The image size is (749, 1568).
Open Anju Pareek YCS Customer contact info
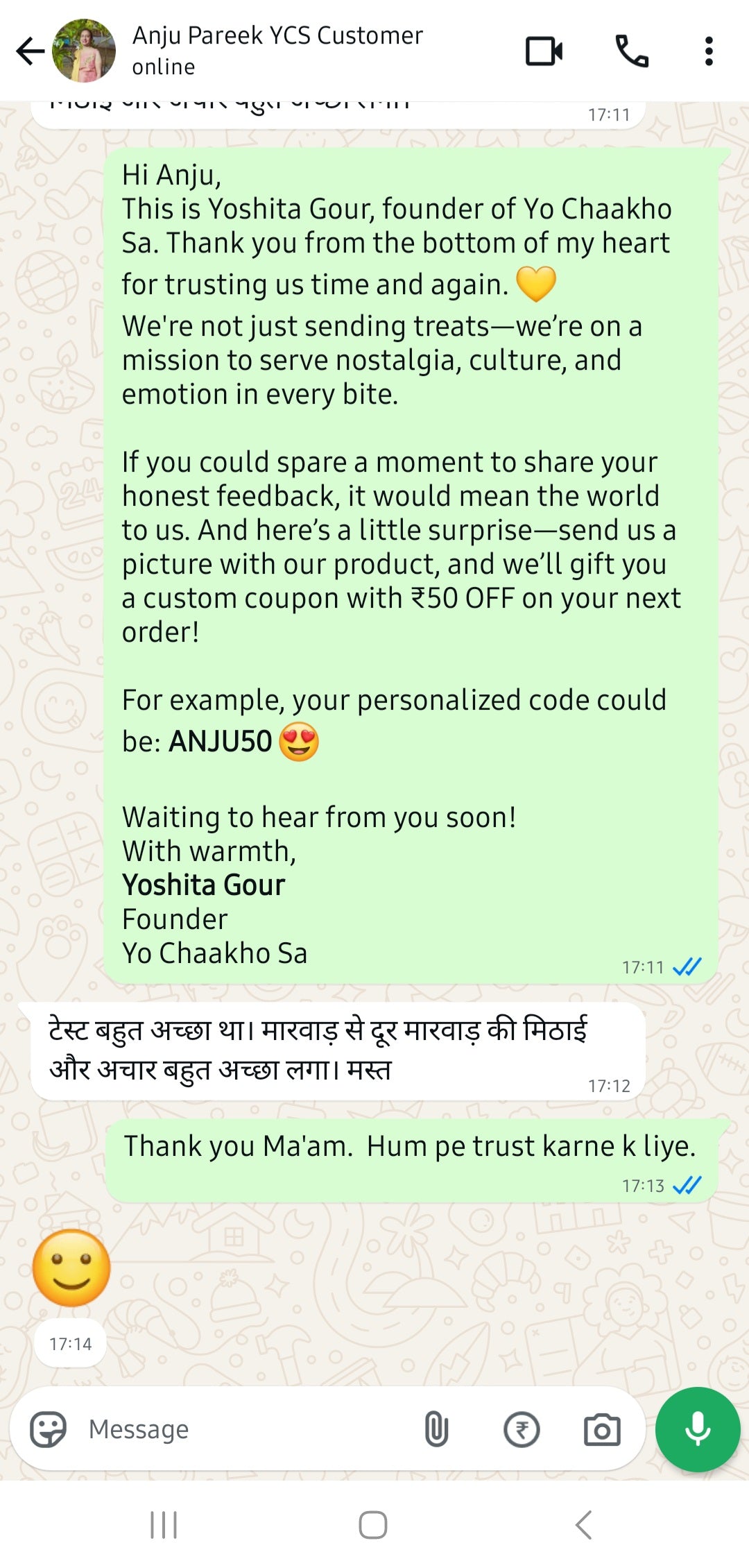tap(277, 50)
